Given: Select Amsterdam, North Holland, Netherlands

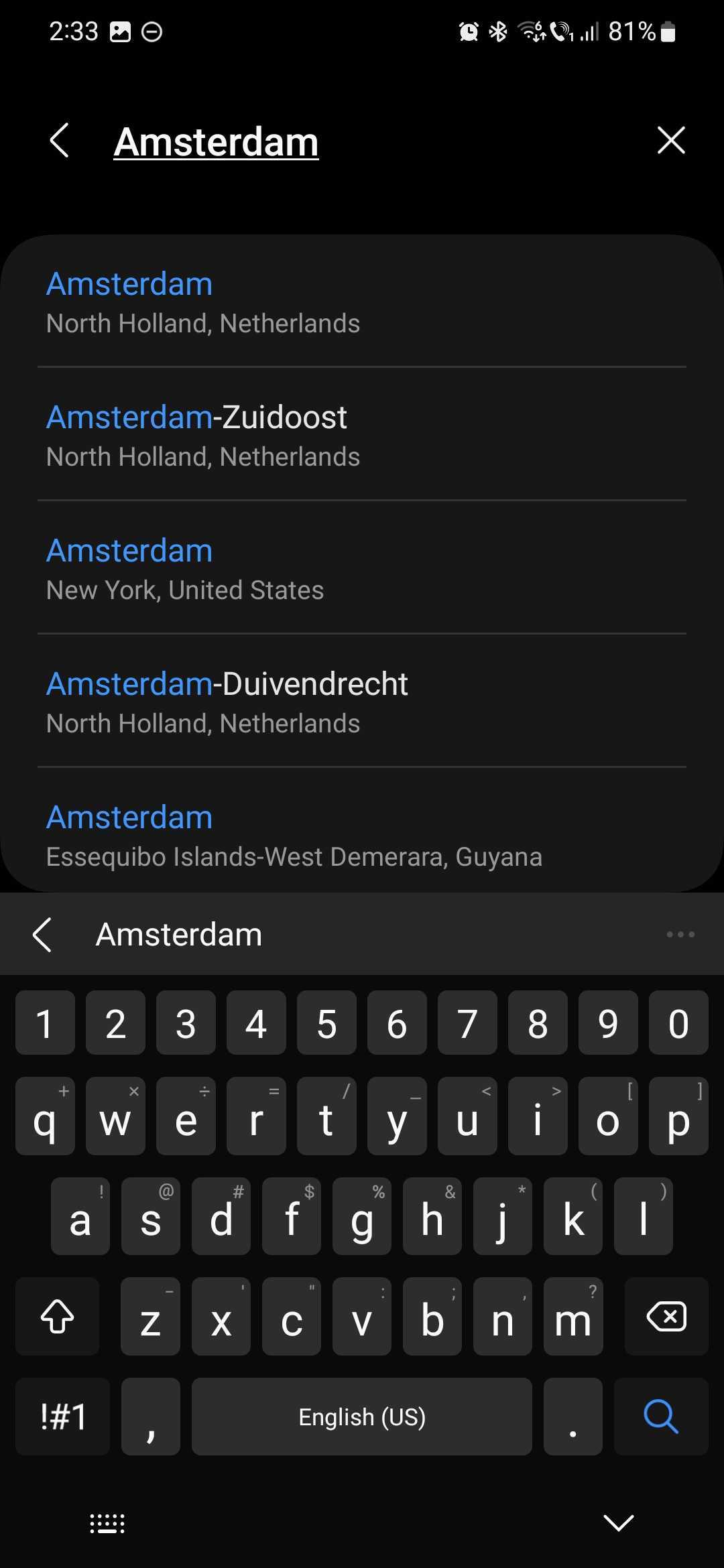Looking at the screenshot, I should (x=362, y=302).
